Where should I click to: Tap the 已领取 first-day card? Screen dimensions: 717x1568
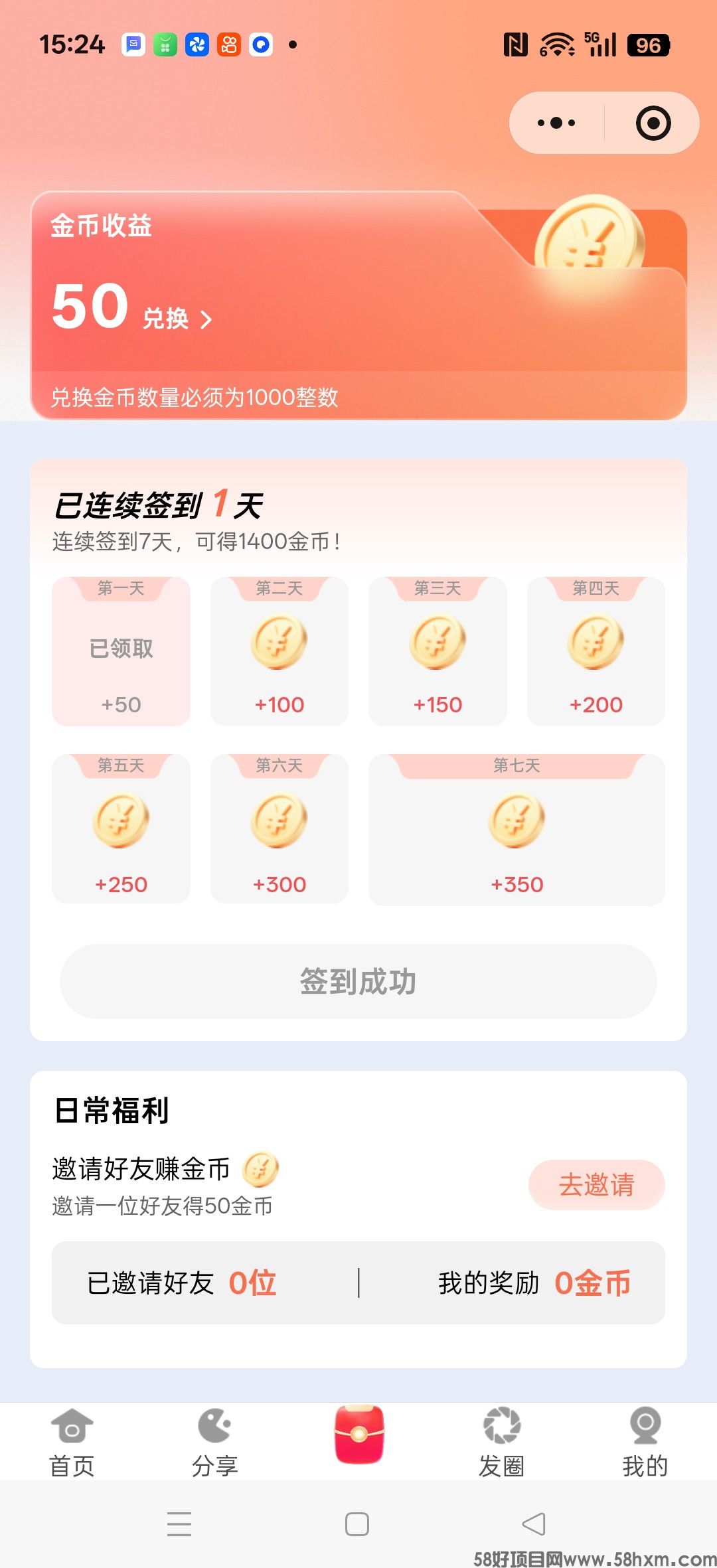[120, 651]
